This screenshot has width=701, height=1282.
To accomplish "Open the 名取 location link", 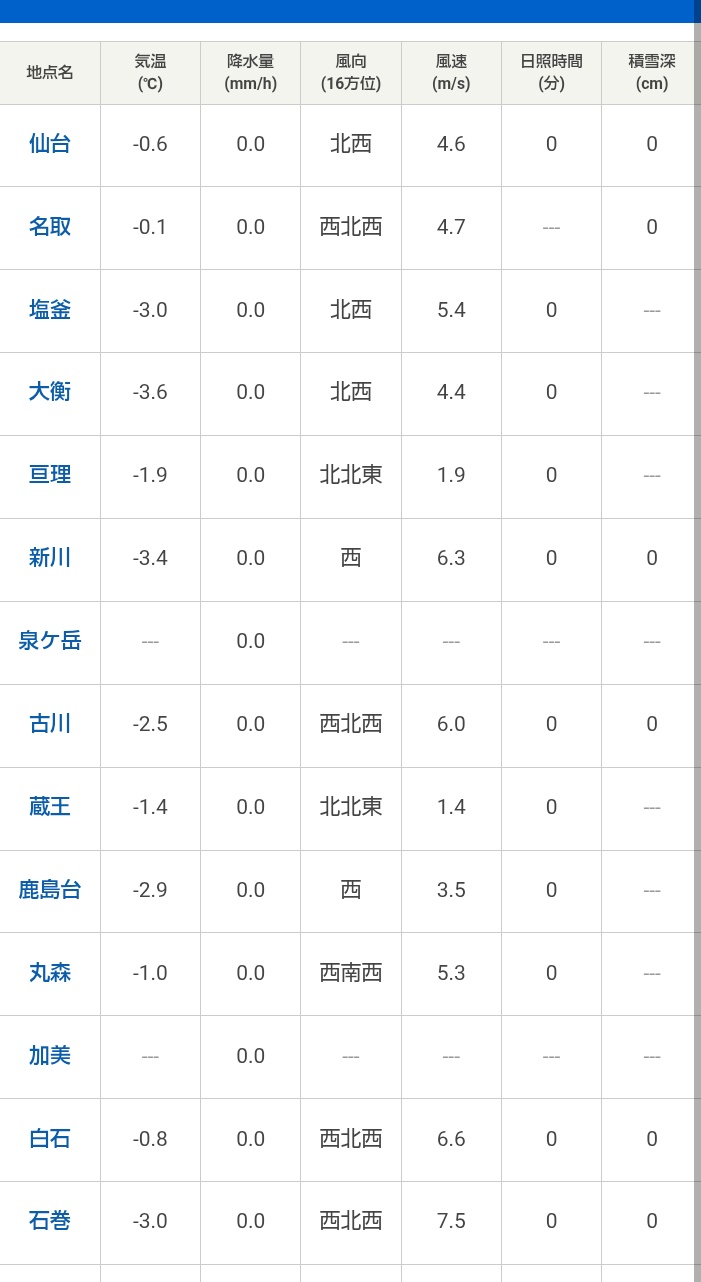I will 50,227.
